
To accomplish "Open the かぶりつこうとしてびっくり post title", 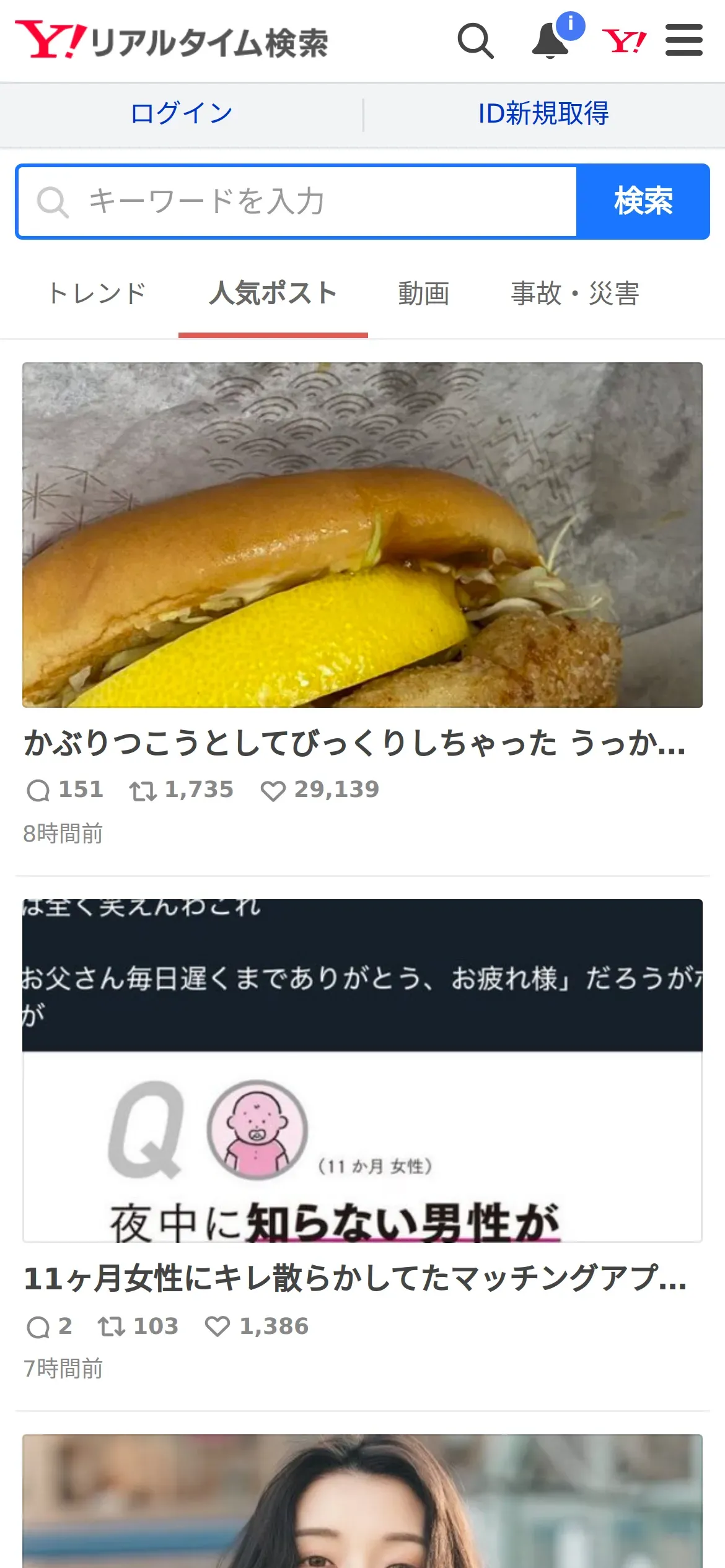I will point(354,743).
